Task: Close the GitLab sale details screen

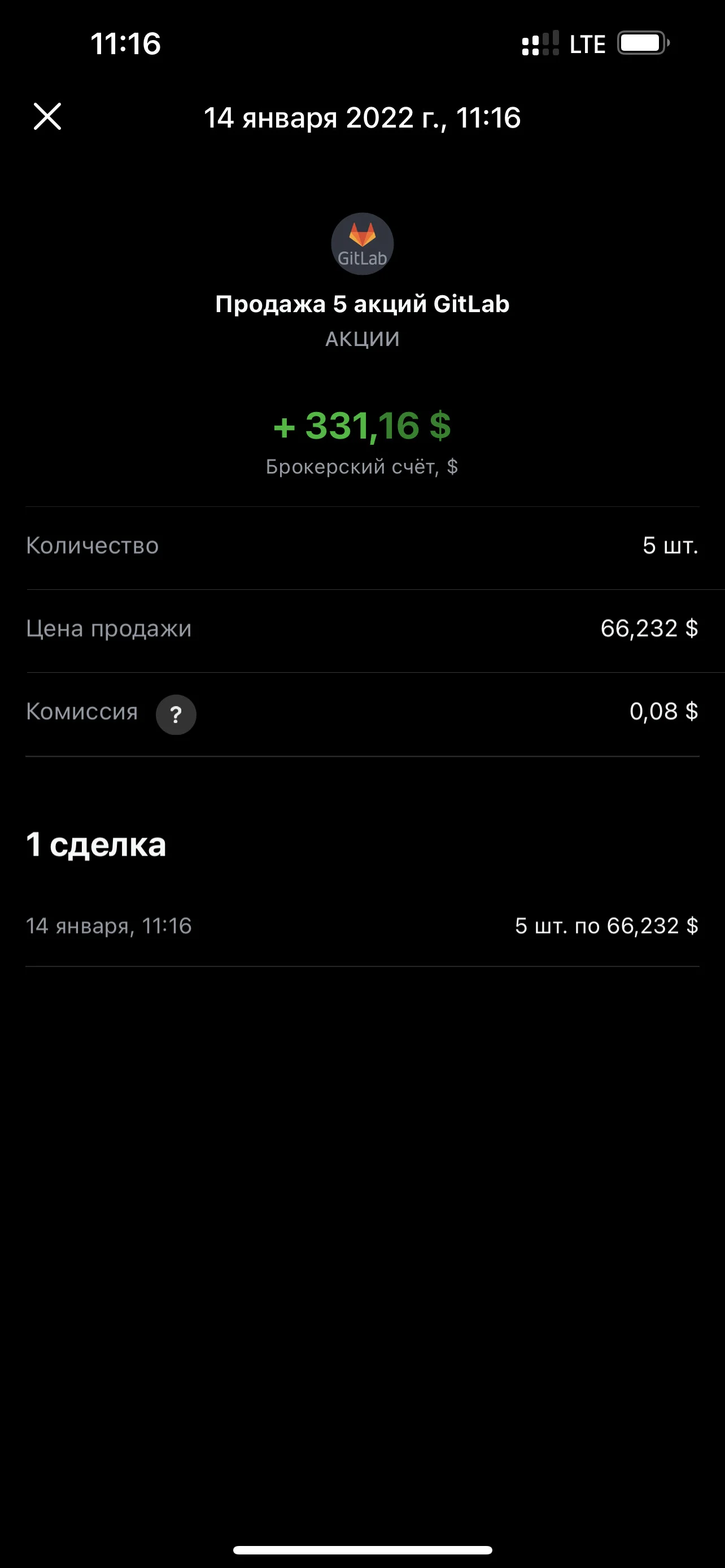Action: point(47,116)
